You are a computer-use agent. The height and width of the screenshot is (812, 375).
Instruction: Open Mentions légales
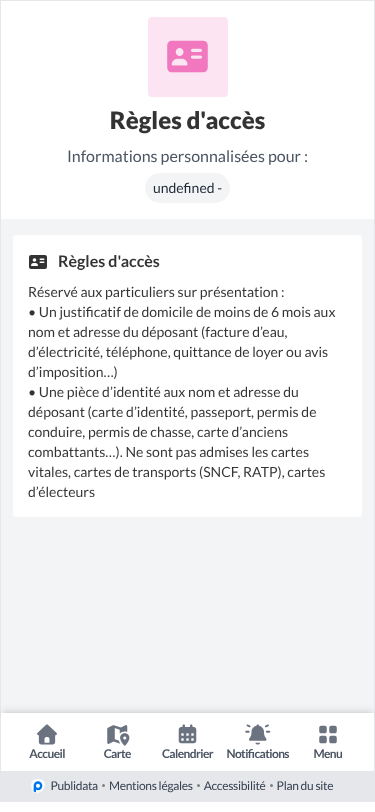point(151,786)
